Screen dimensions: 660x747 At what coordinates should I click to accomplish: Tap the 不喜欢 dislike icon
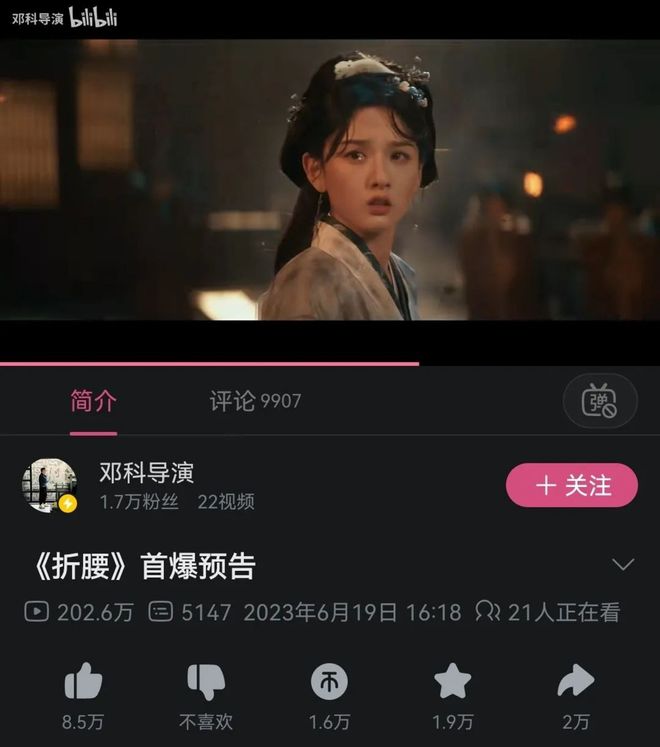point(206,683)
